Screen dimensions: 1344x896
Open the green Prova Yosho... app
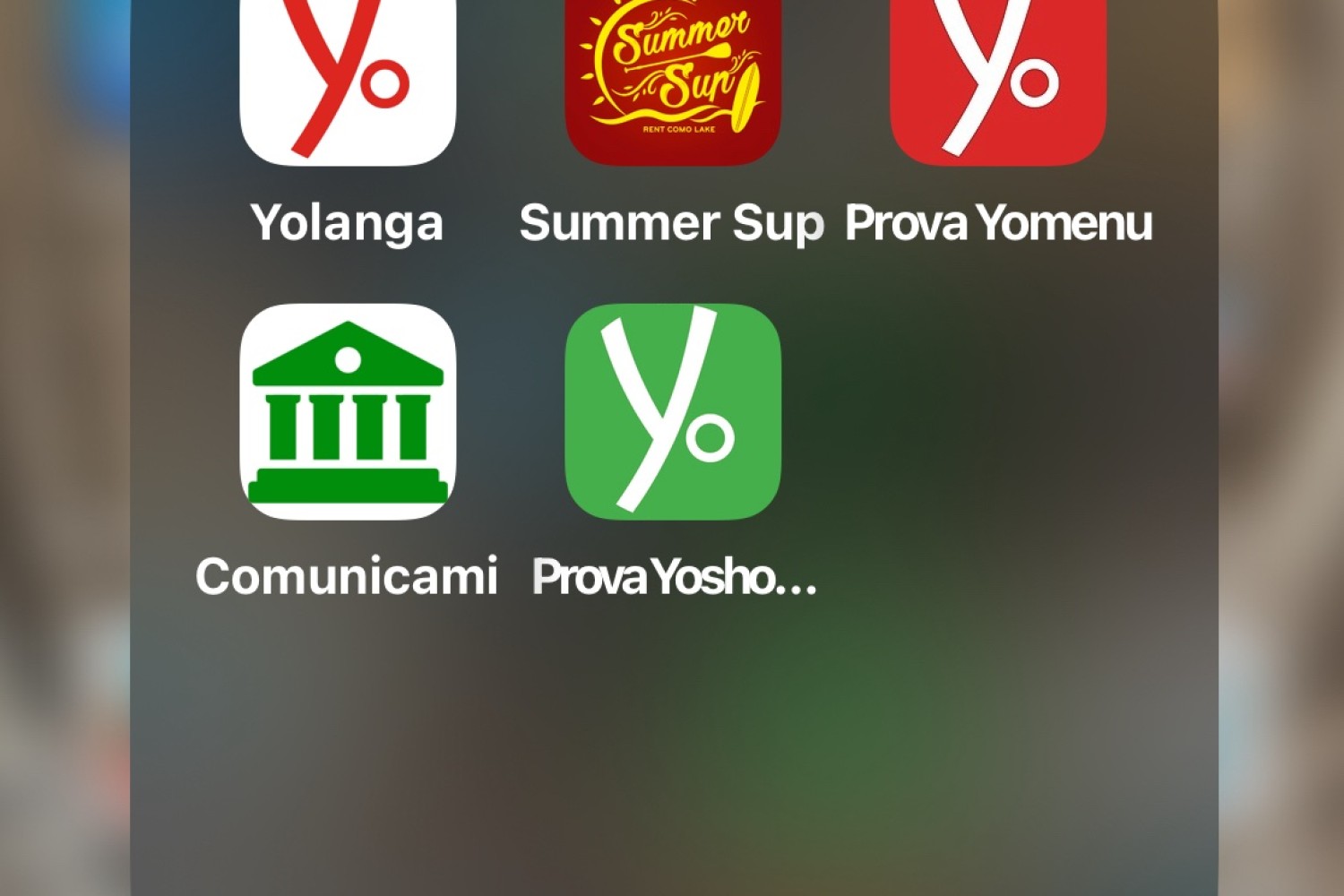(x=673, y=411)
